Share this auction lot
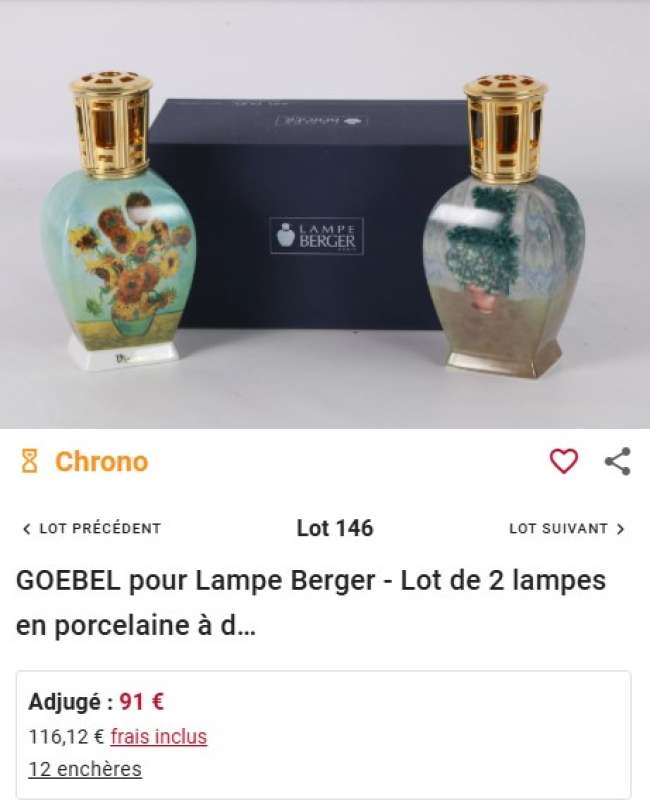 618,461
